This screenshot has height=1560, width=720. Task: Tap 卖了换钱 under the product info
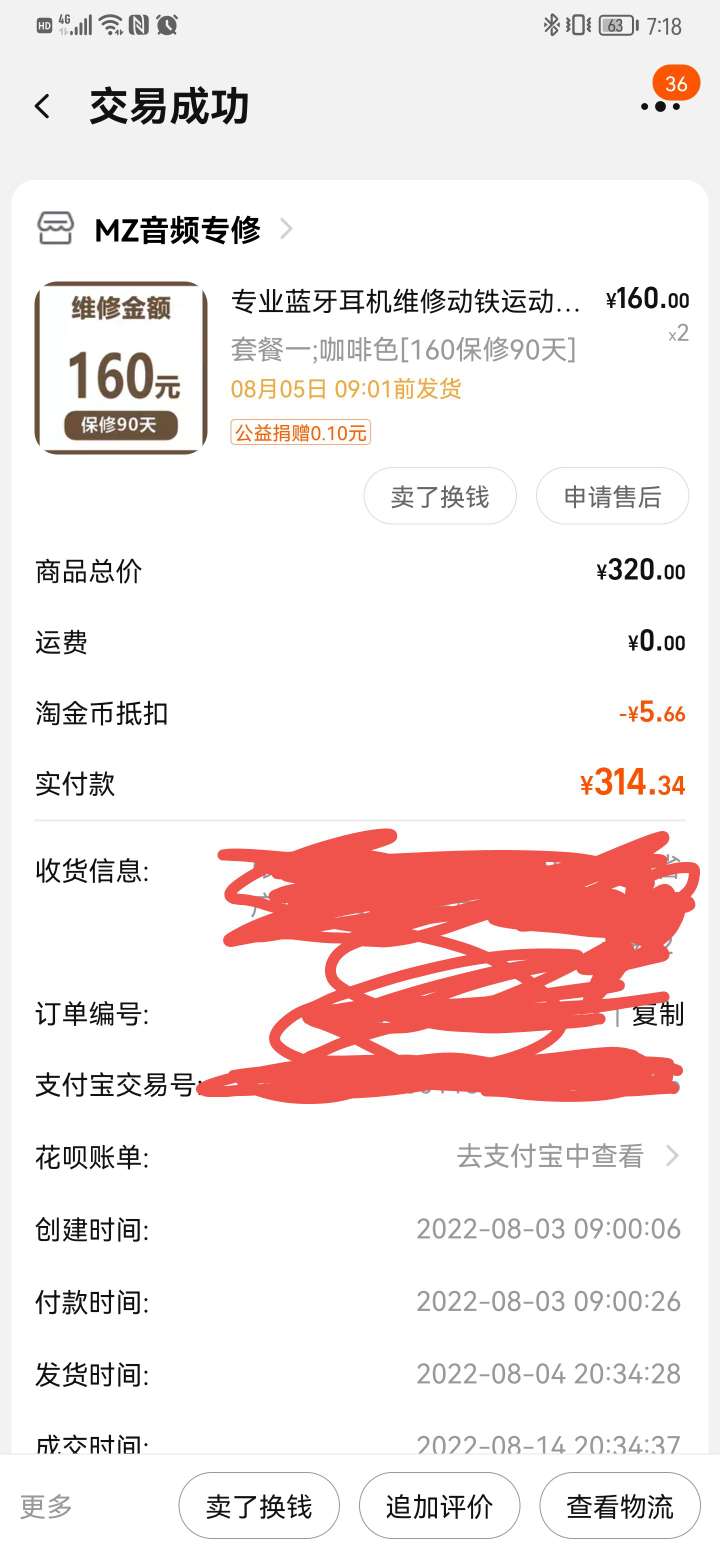point(440,497)
